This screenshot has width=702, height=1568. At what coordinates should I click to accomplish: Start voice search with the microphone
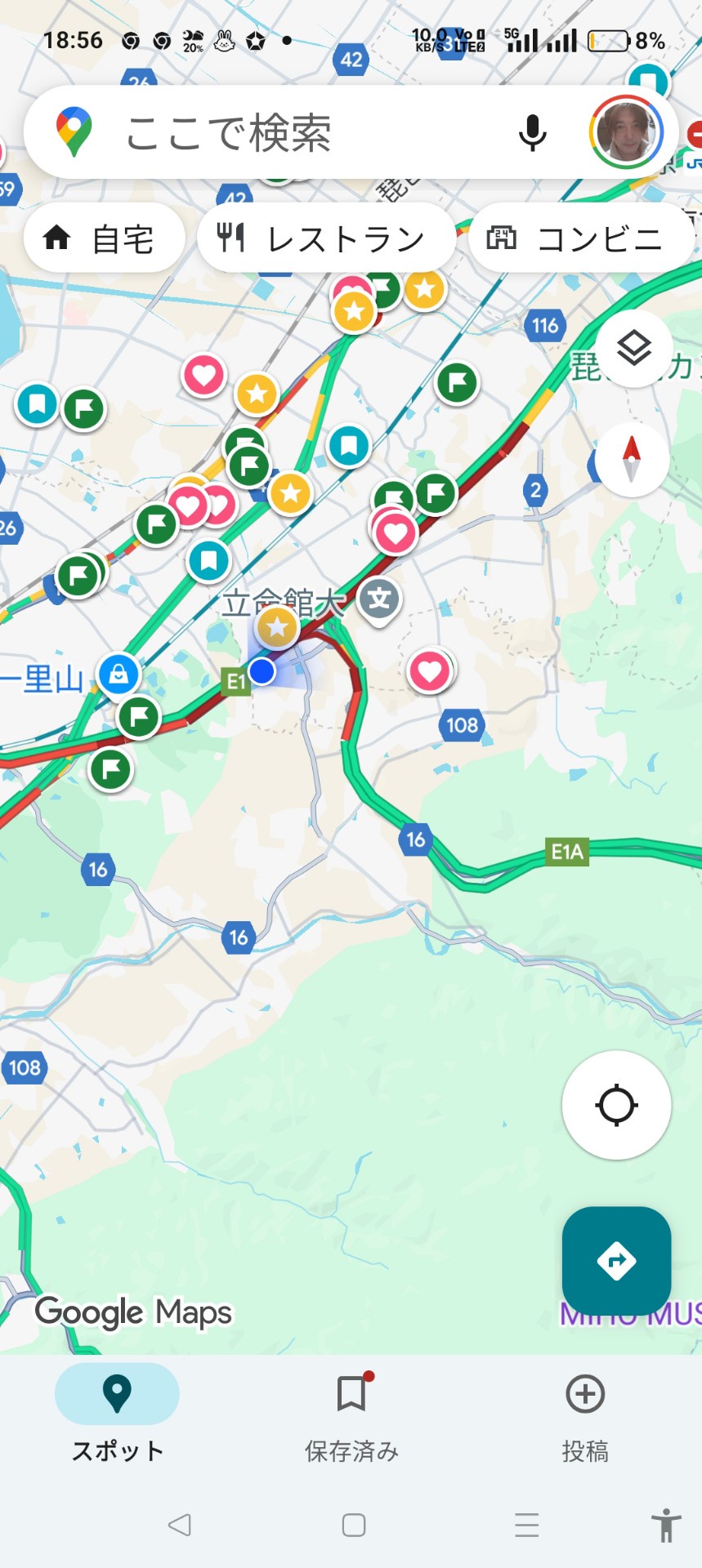(x=532, y=132)
